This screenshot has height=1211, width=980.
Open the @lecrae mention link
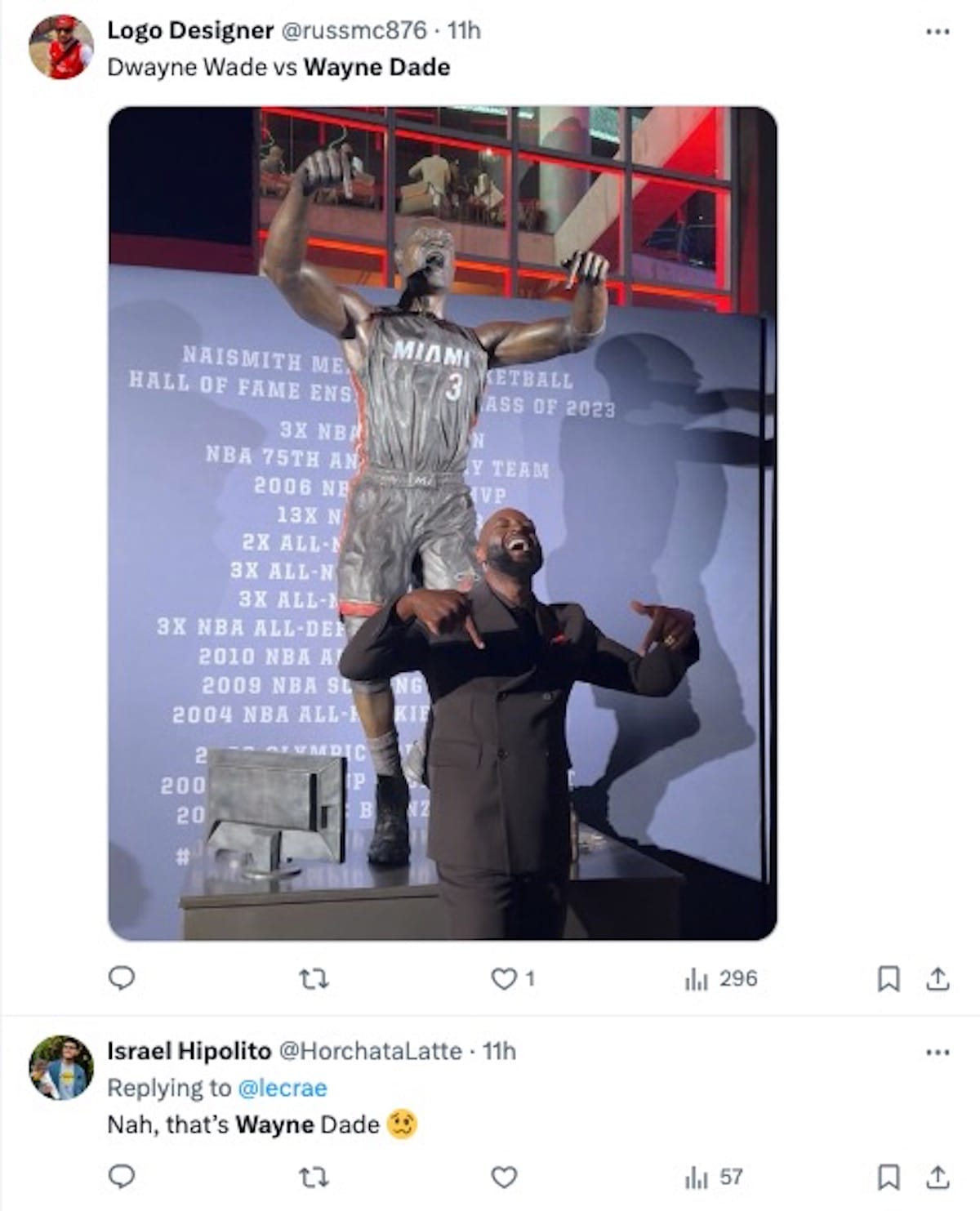pos(282,1088)
